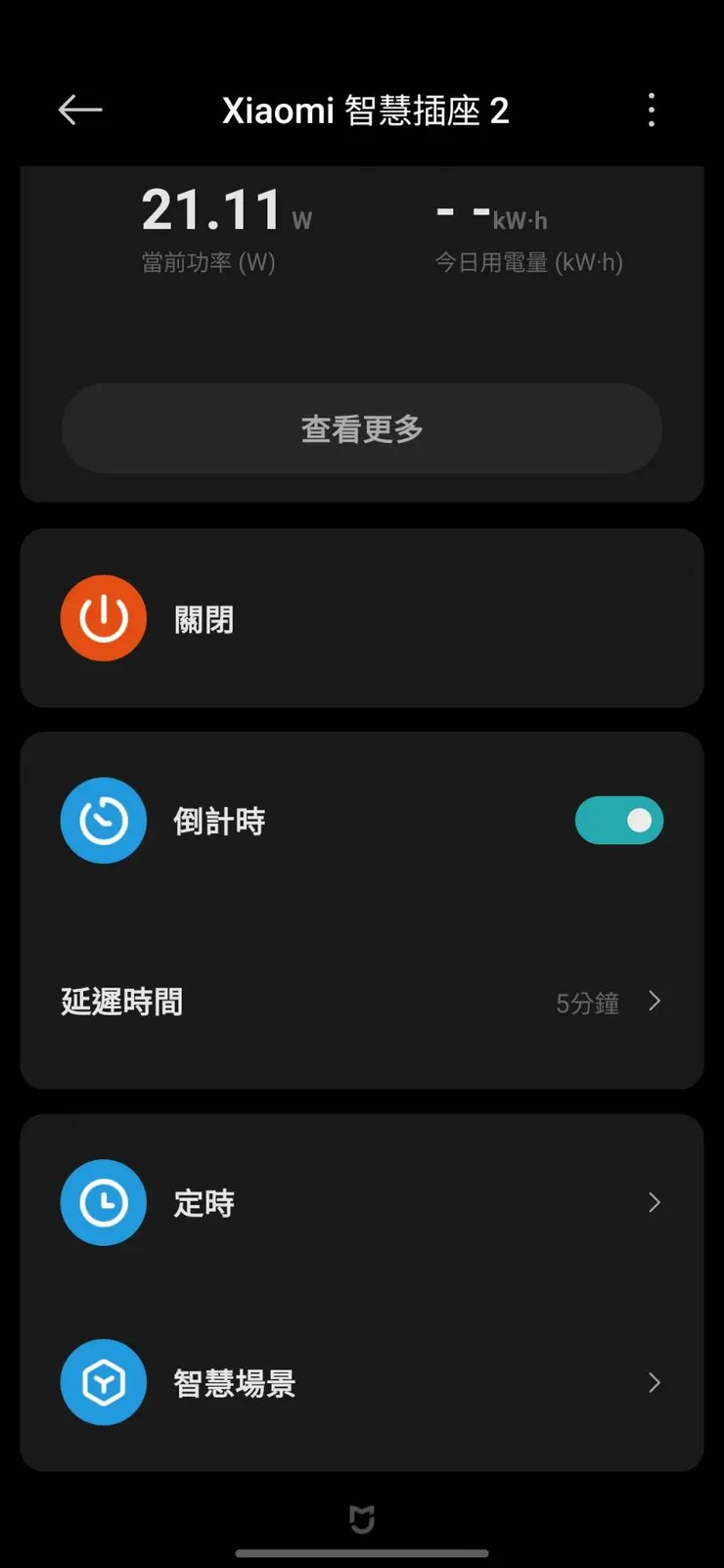
Task: Tap the back arrow to leave device page
Action: (x=80, y=110)
